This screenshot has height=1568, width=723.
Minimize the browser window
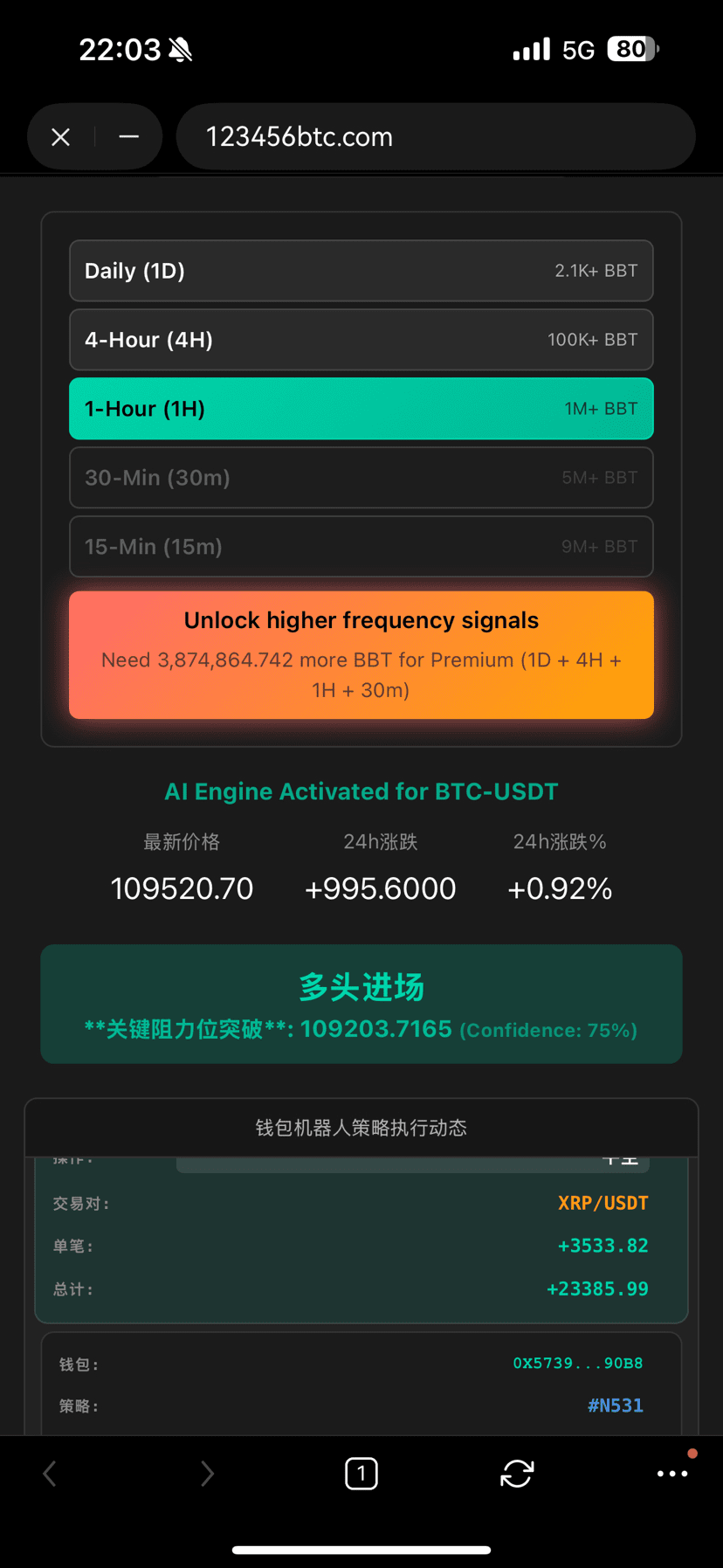[x=129, y=137]
